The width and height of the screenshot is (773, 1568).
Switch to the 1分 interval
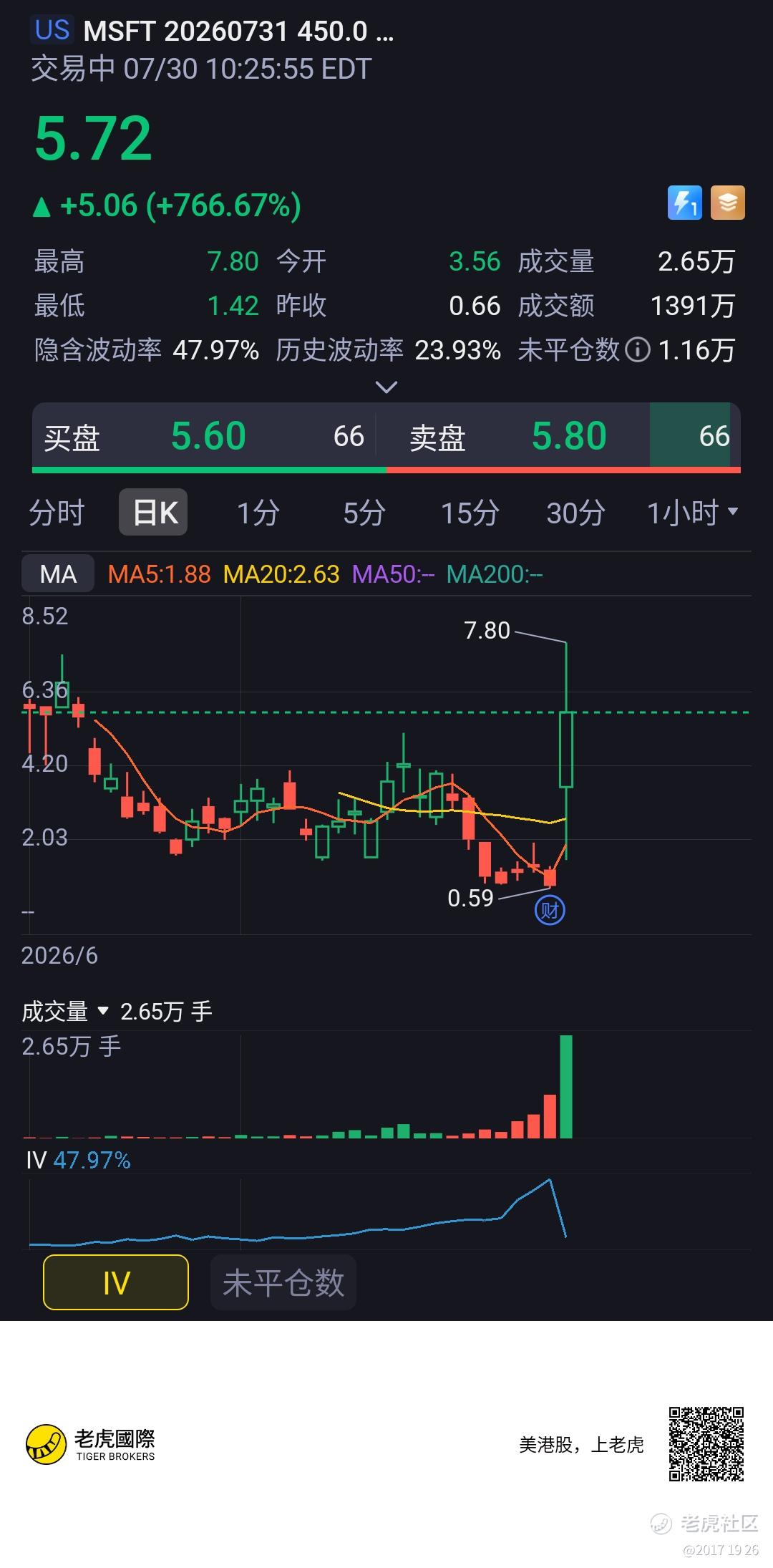click(258, 513)
